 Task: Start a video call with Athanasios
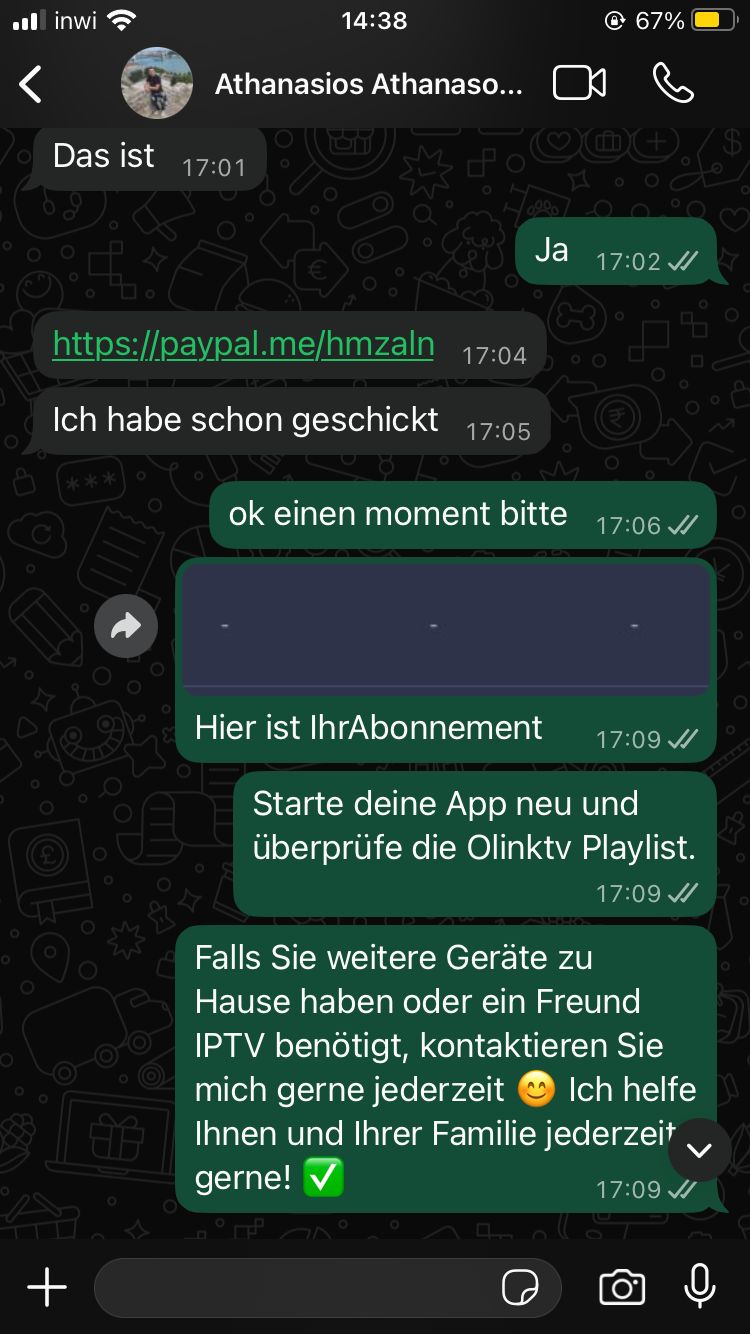[x=580, y=83]
